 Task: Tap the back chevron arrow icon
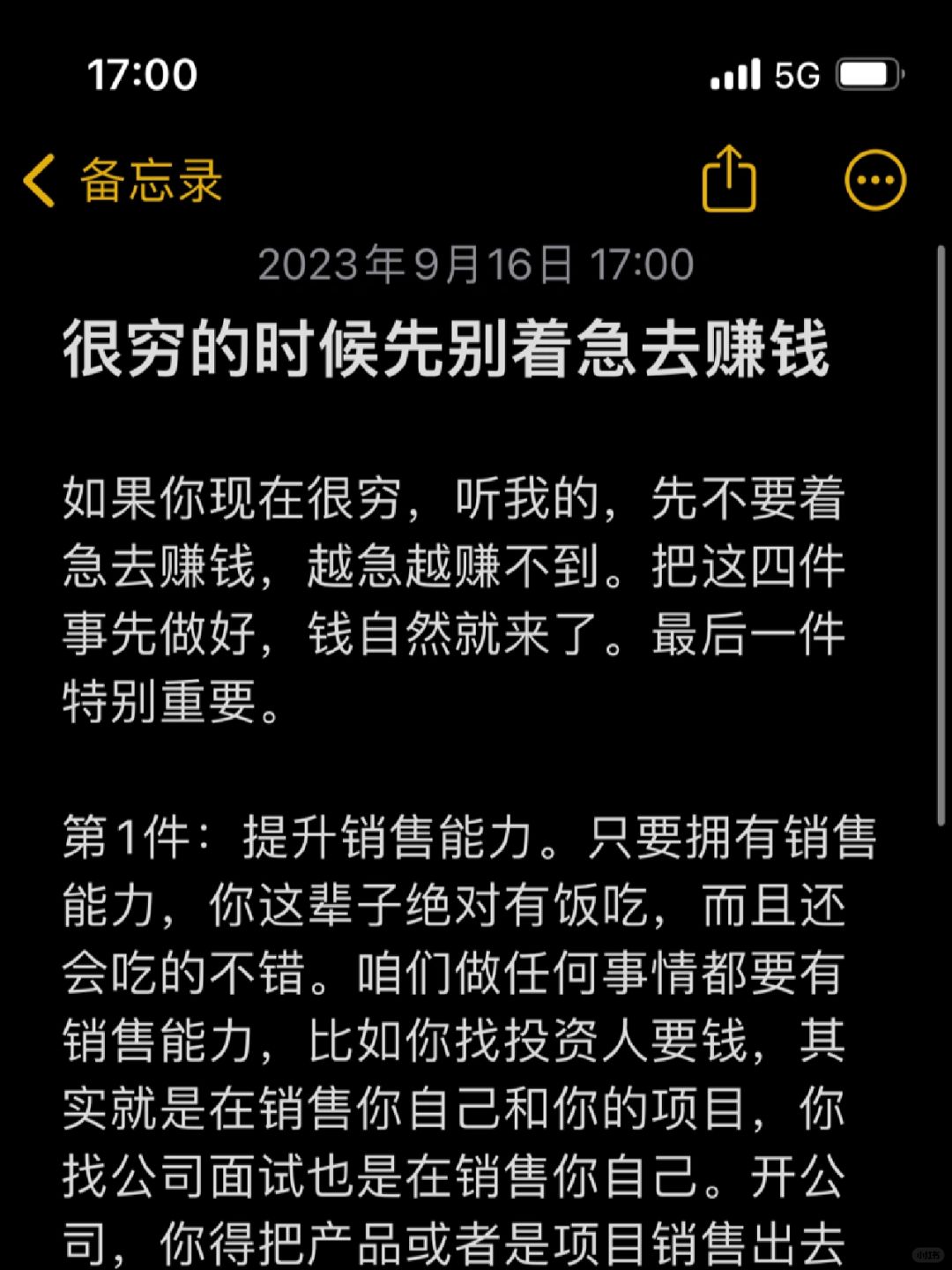37,178
